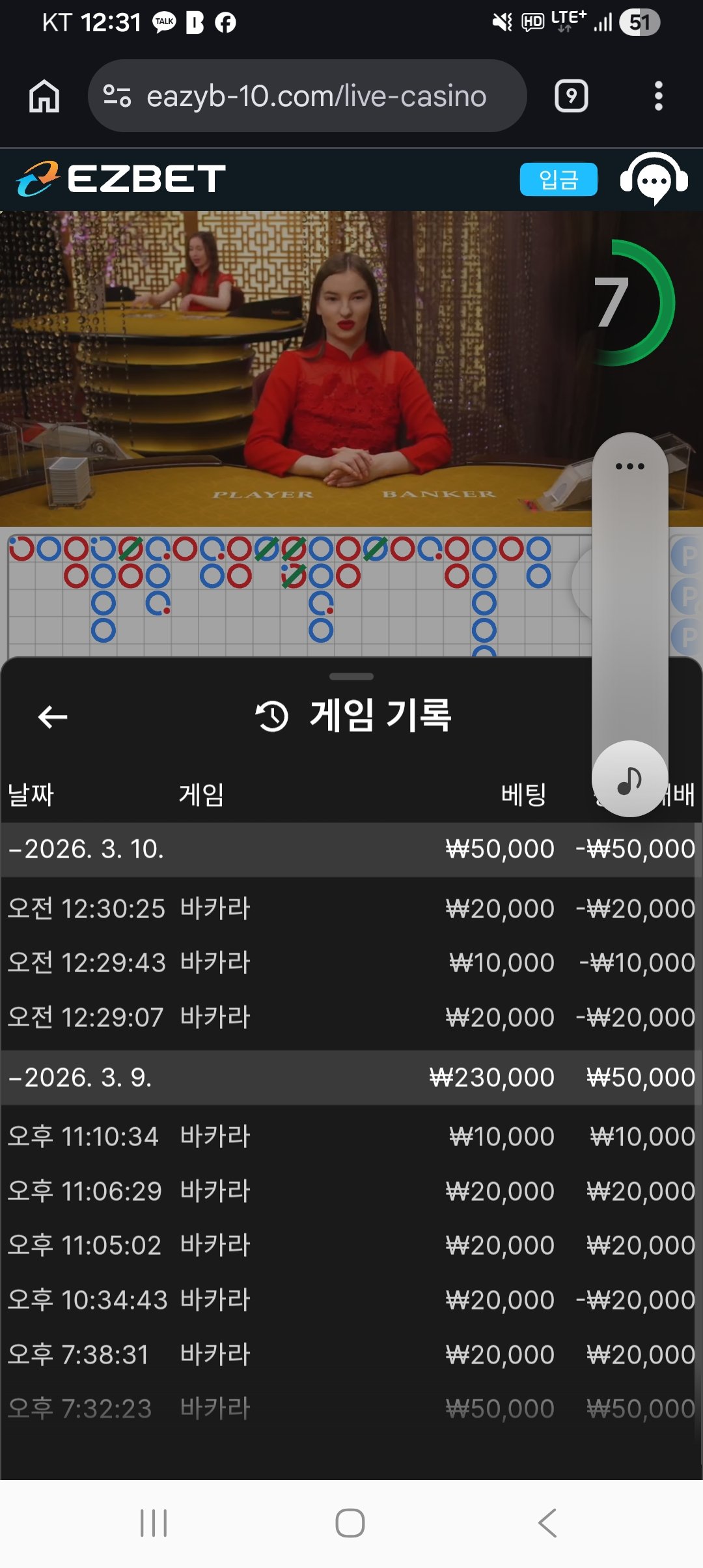Collapse the 2026. 3. 10. date group
The height and width of the screenshot is (1568, 703).
tap(86, 849)
